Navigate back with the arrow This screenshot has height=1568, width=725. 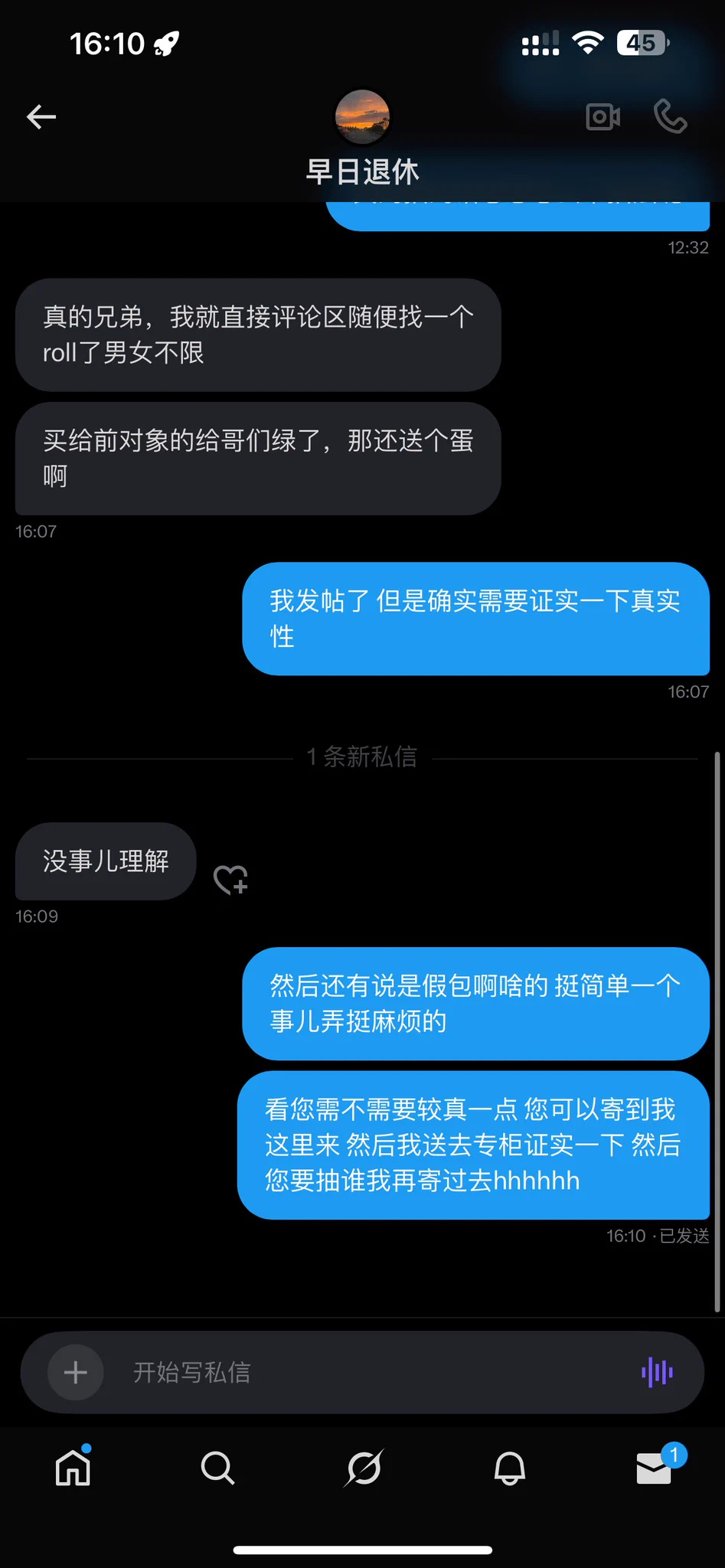tap(41, 116)
